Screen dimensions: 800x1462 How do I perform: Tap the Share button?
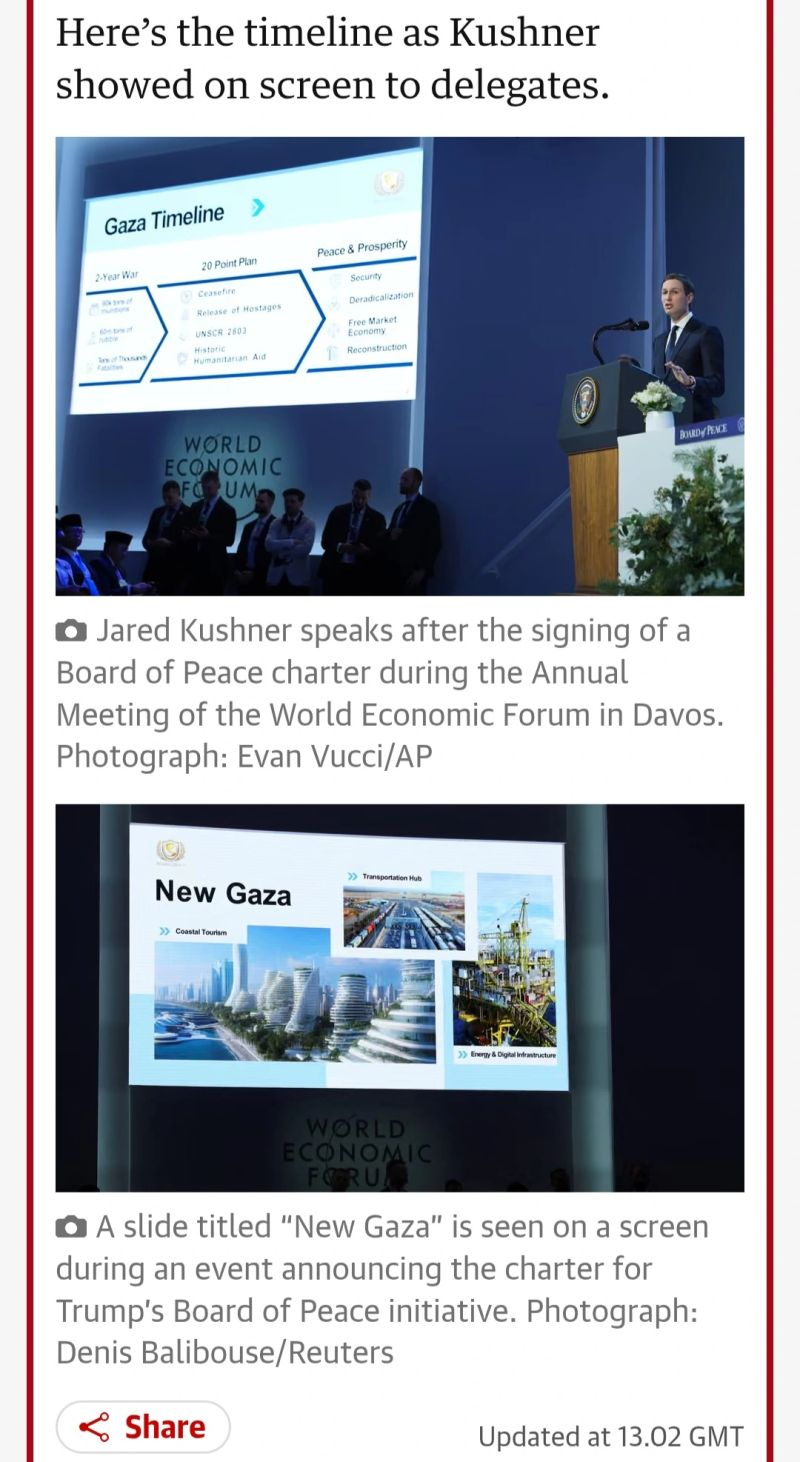pos(143,1427)
